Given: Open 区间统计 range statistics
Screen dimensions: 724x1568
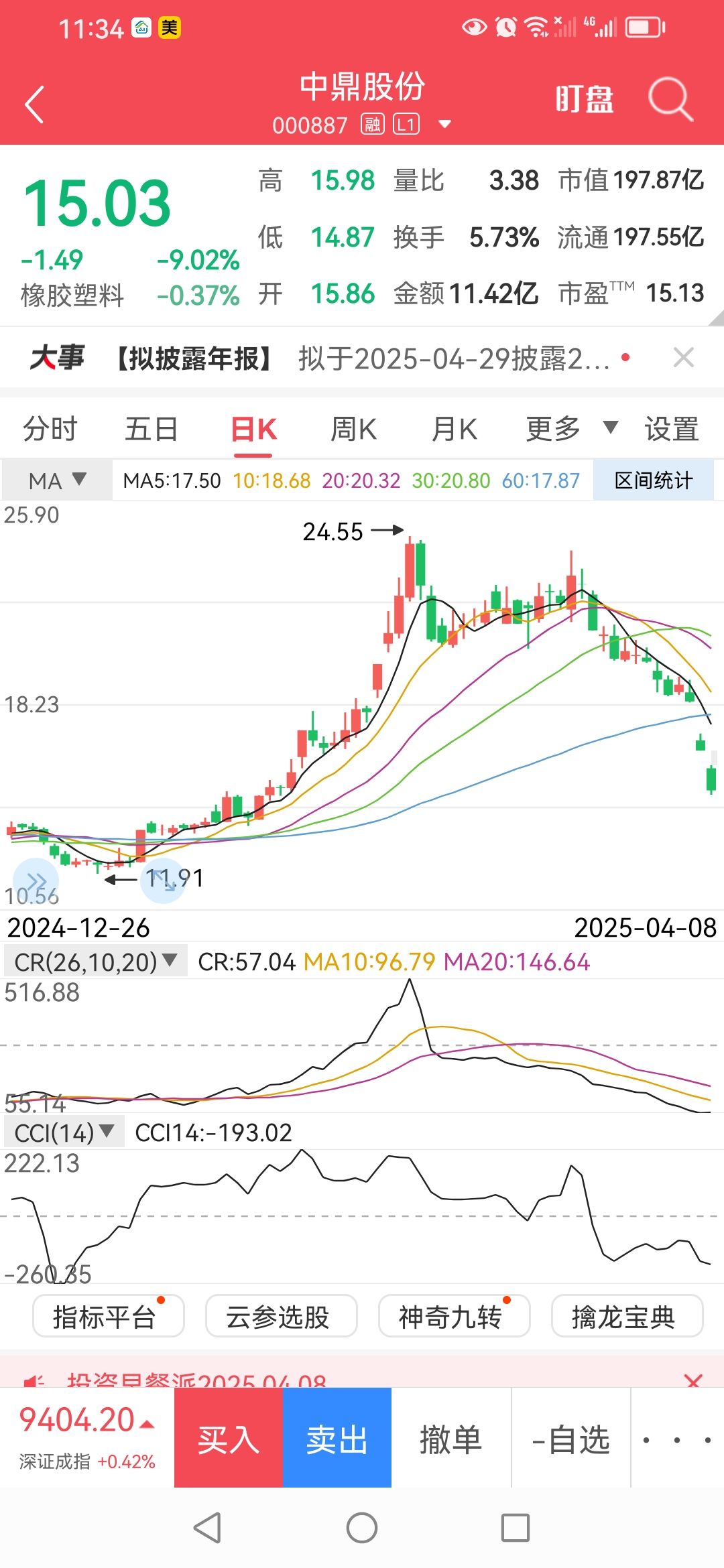Looking at the screenshot, I should 653,480.
